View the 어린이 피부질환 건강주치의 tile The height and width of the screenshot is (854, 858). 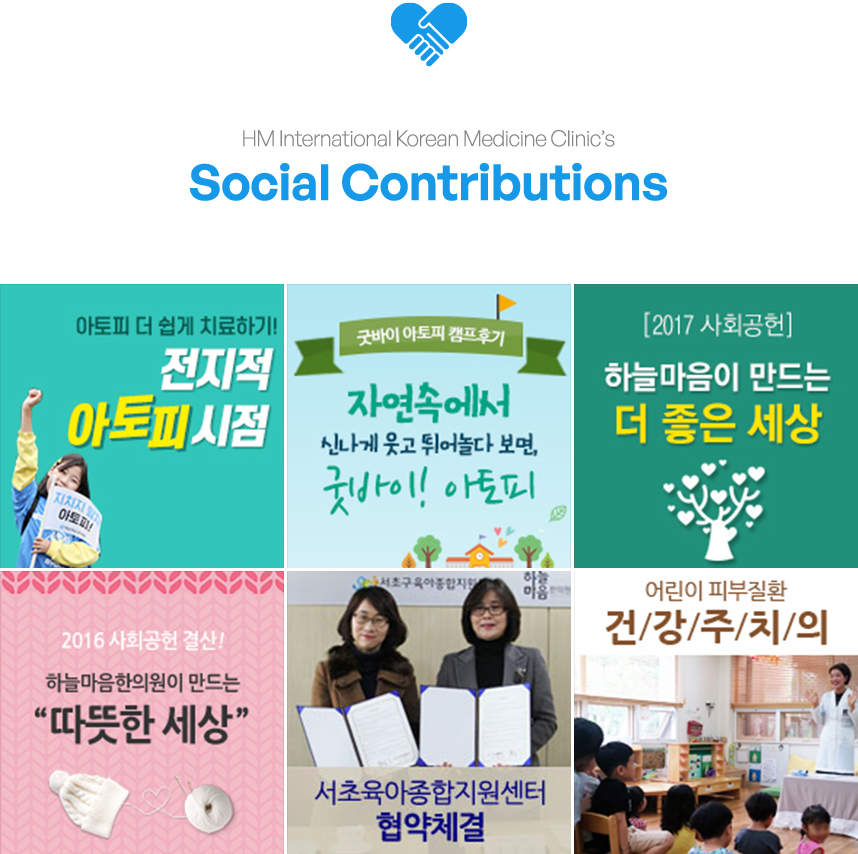coord(716,711)
